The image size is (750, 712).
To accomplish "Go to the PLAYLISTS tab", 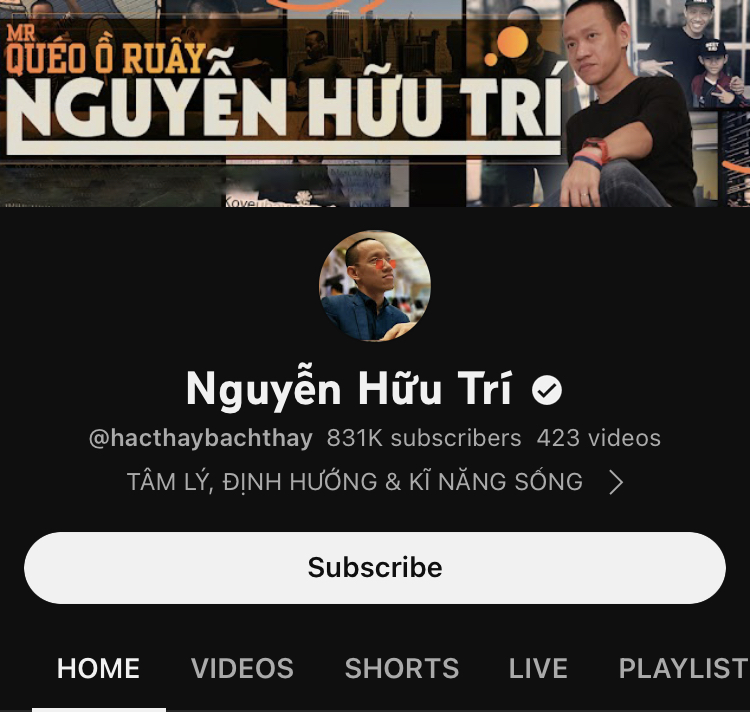I will pyautogui.click(x=683, y=668).
